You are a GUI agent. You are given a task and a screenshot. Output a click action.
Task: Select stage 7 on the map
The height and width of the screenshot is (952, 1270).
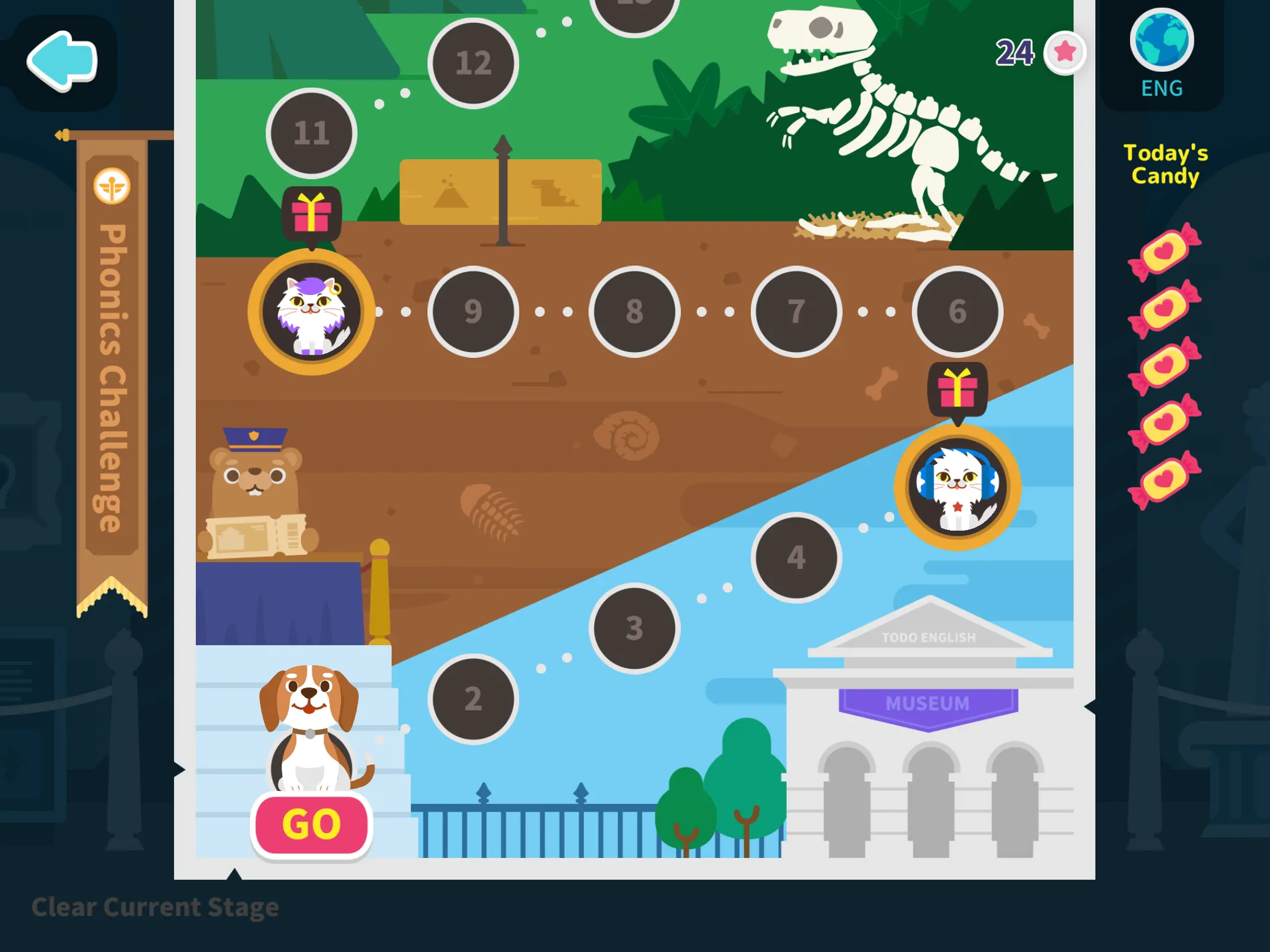tap(796, 311)
